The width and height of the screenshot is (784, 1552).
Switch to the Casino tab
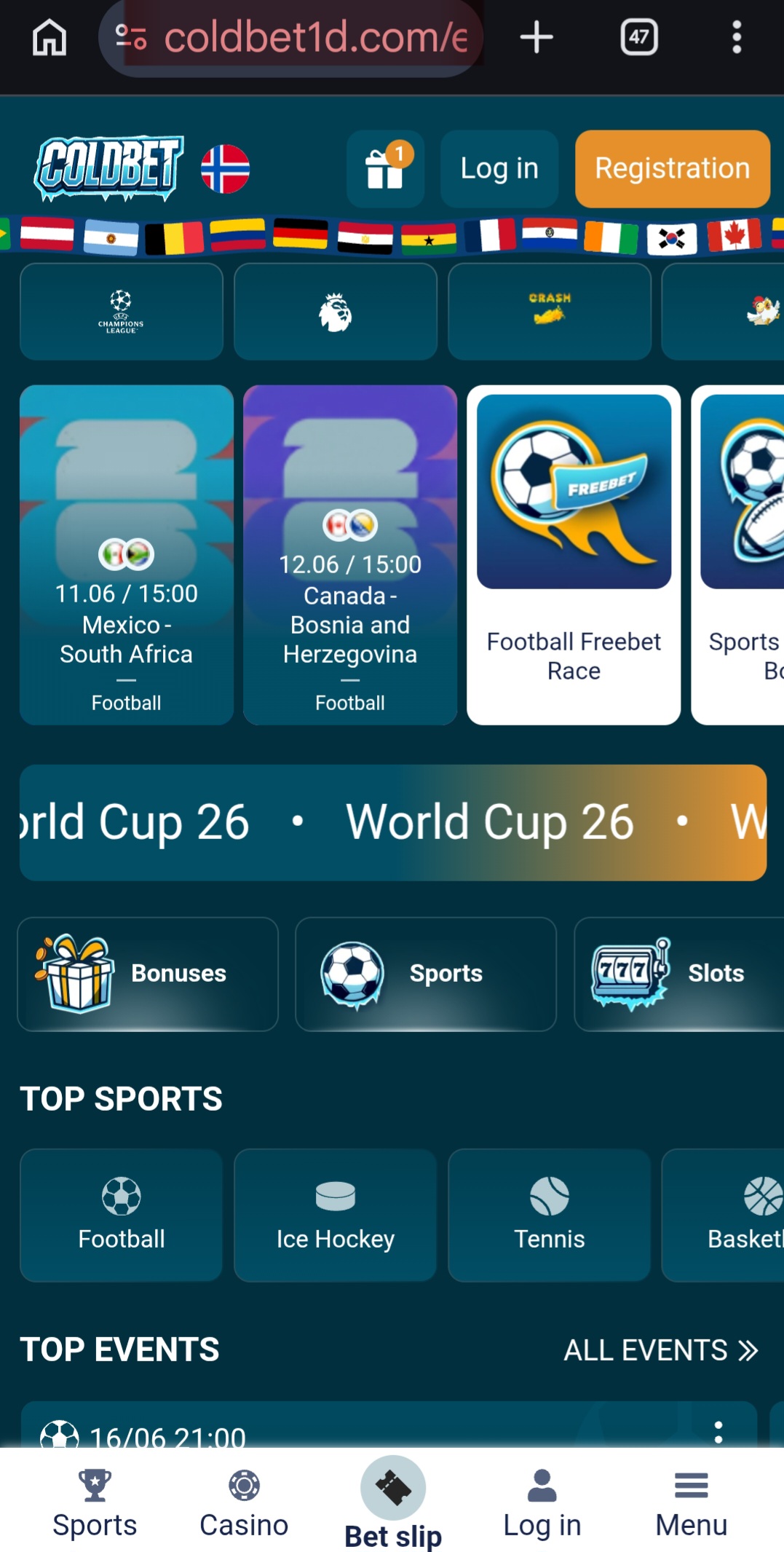coord(244,1504)
